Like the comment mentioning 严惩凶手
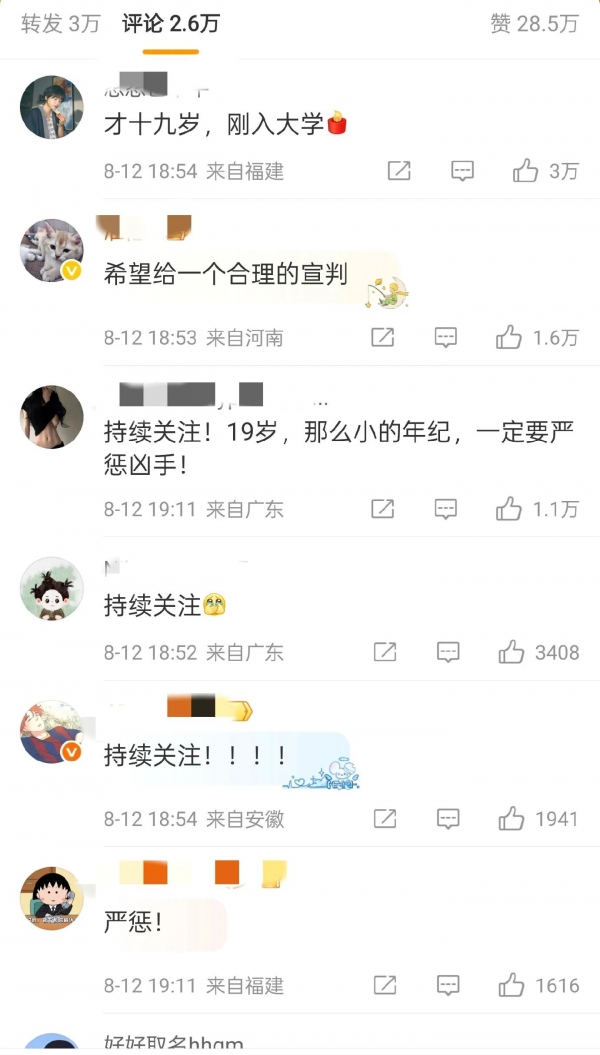The image size is (600, 1055). (509, 509)
